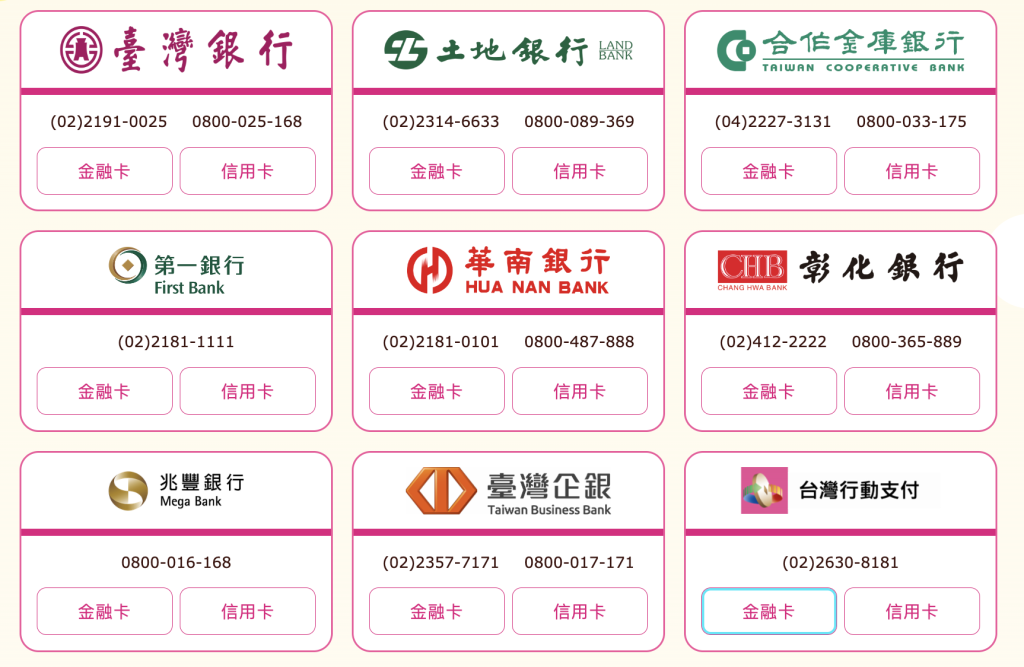Choose 金融卡 under 合作金庫銀行
This screenshot has width=1024, height=667.
tap(768, 171)
